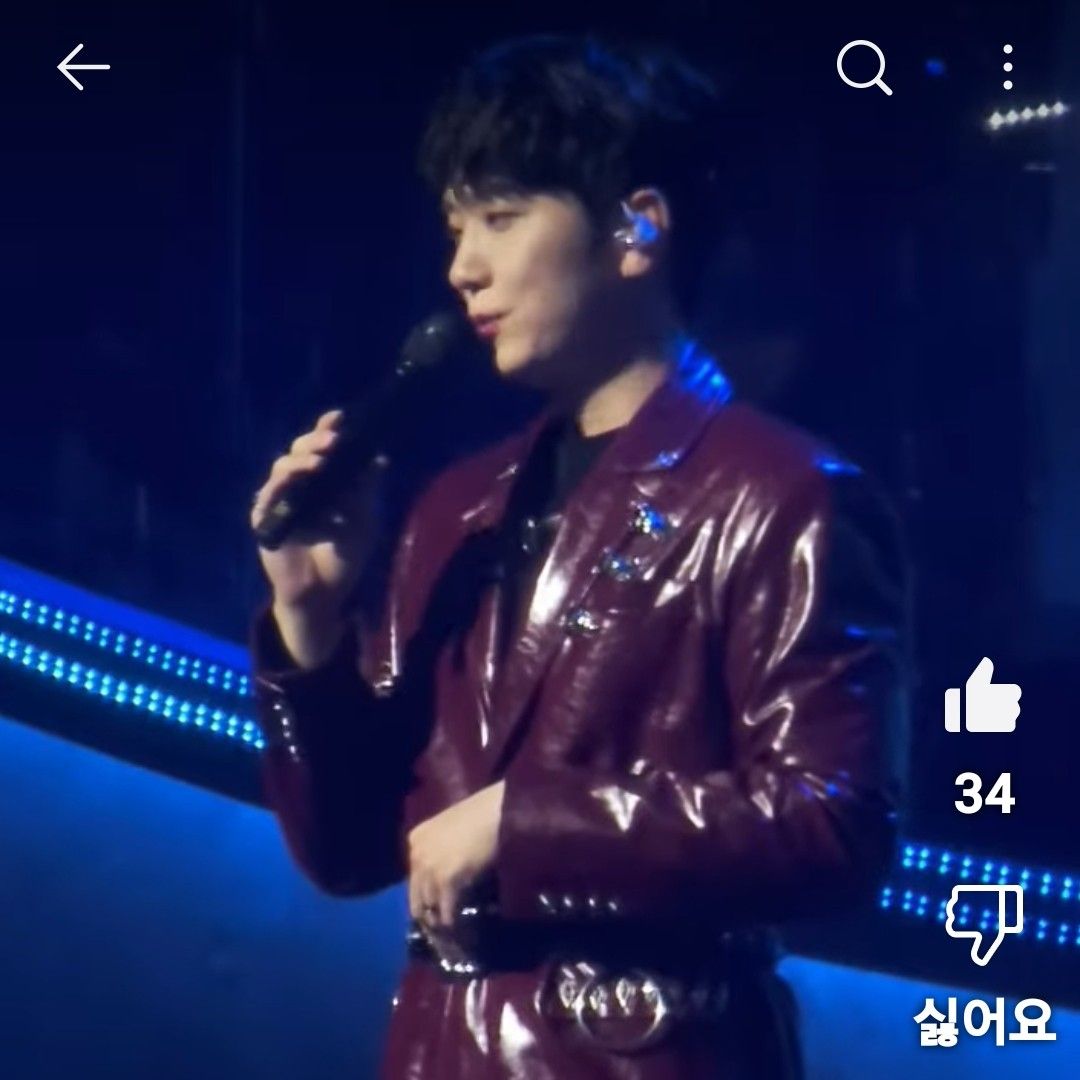Viewport: 1080px width, 1080px height.
Task: Go back using the arrow icon
Action: [x=83, y=67]
